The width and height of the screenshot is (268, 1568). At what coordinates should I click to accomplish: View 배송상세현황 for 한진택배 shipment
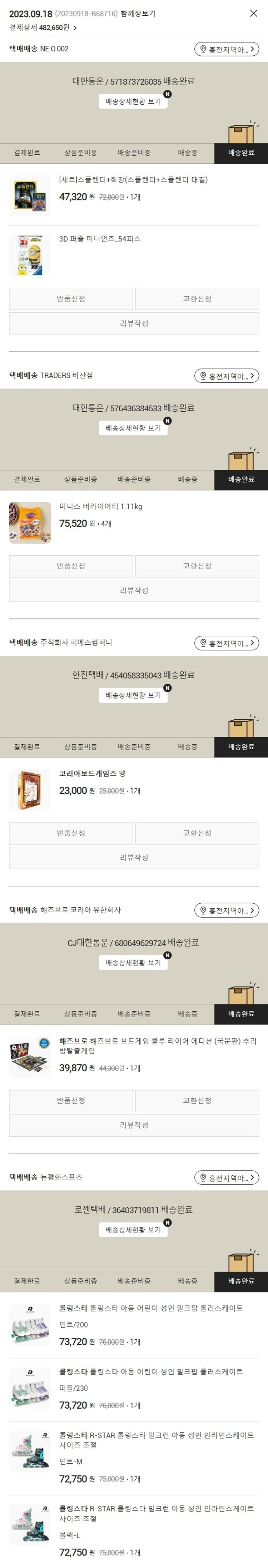click(133, 695)
